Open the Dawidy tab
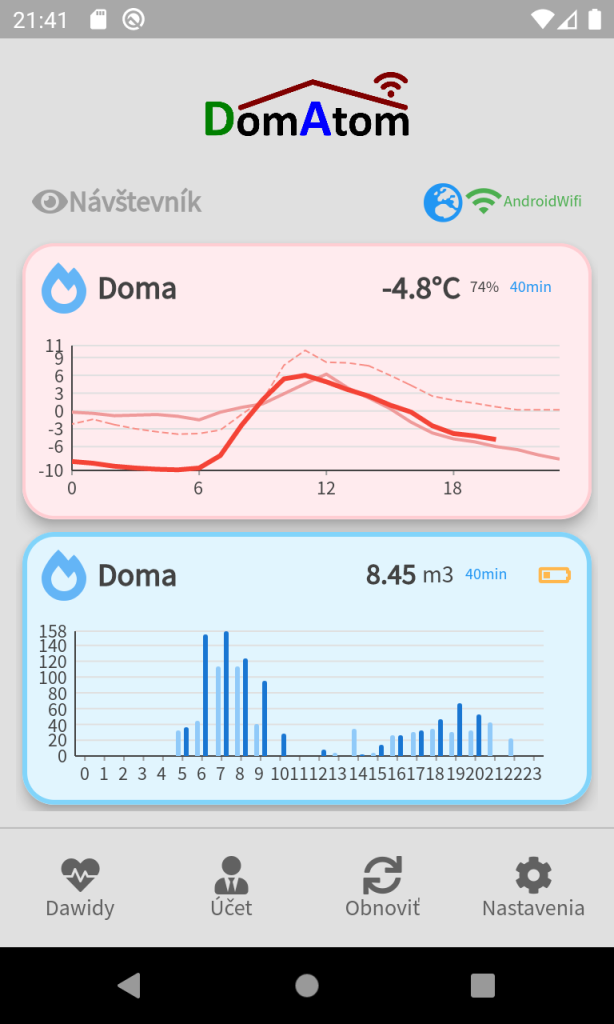 pos(80,888)
